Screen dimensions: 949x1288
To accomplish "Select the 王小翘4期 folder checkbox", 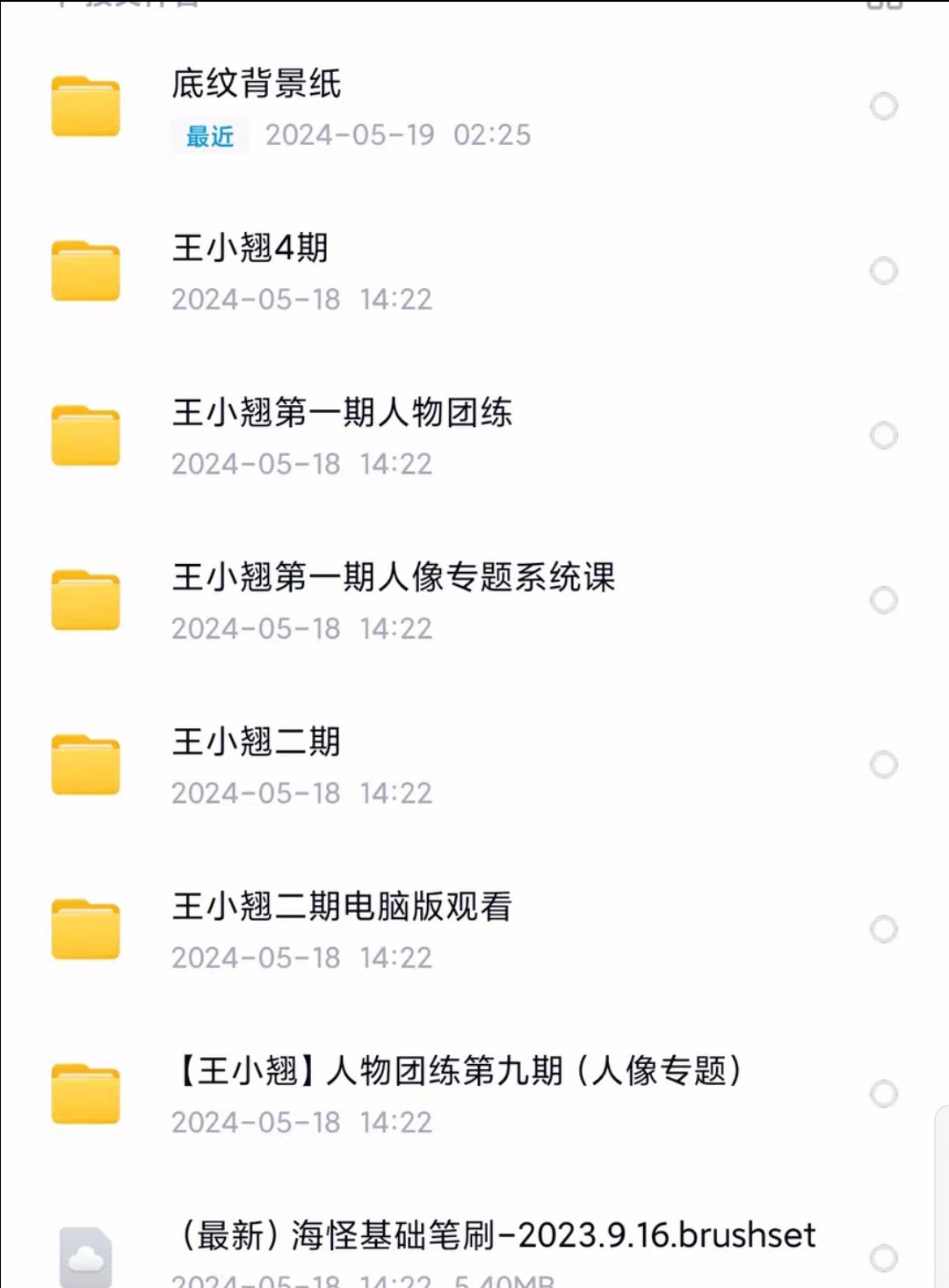I will click(x=883, y=271).
